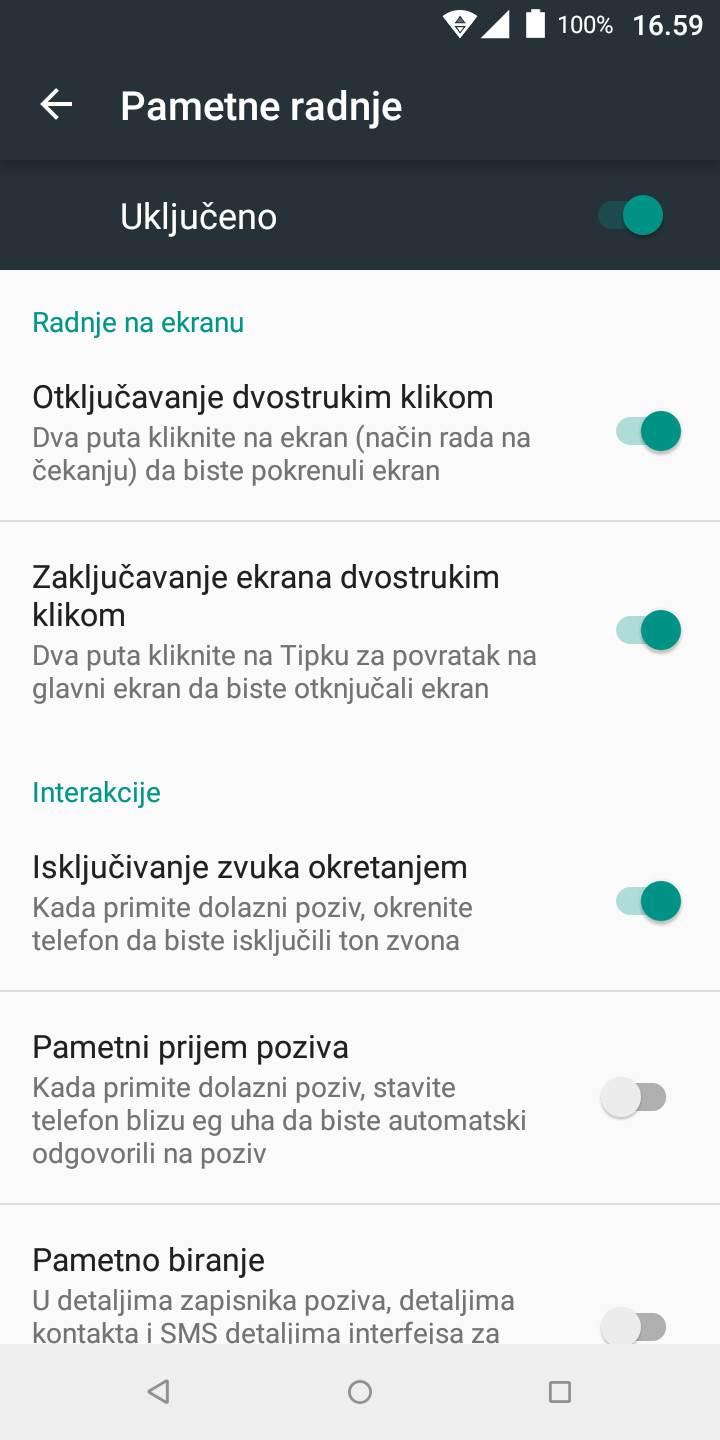
Task: Turn on Pametno biranje
Action: [x=632, y=1327]
